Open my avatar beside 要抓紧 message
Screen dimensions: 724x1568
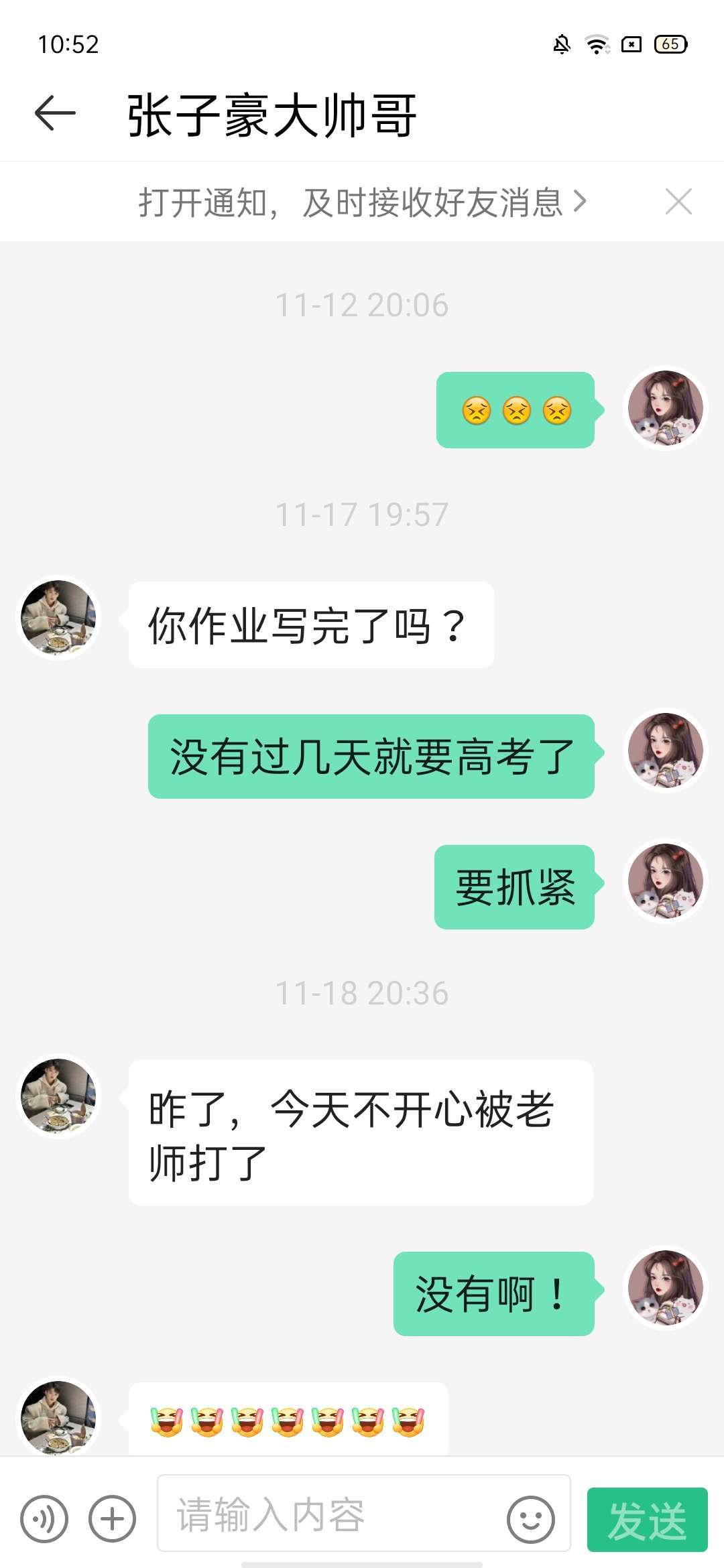[665, 882]
